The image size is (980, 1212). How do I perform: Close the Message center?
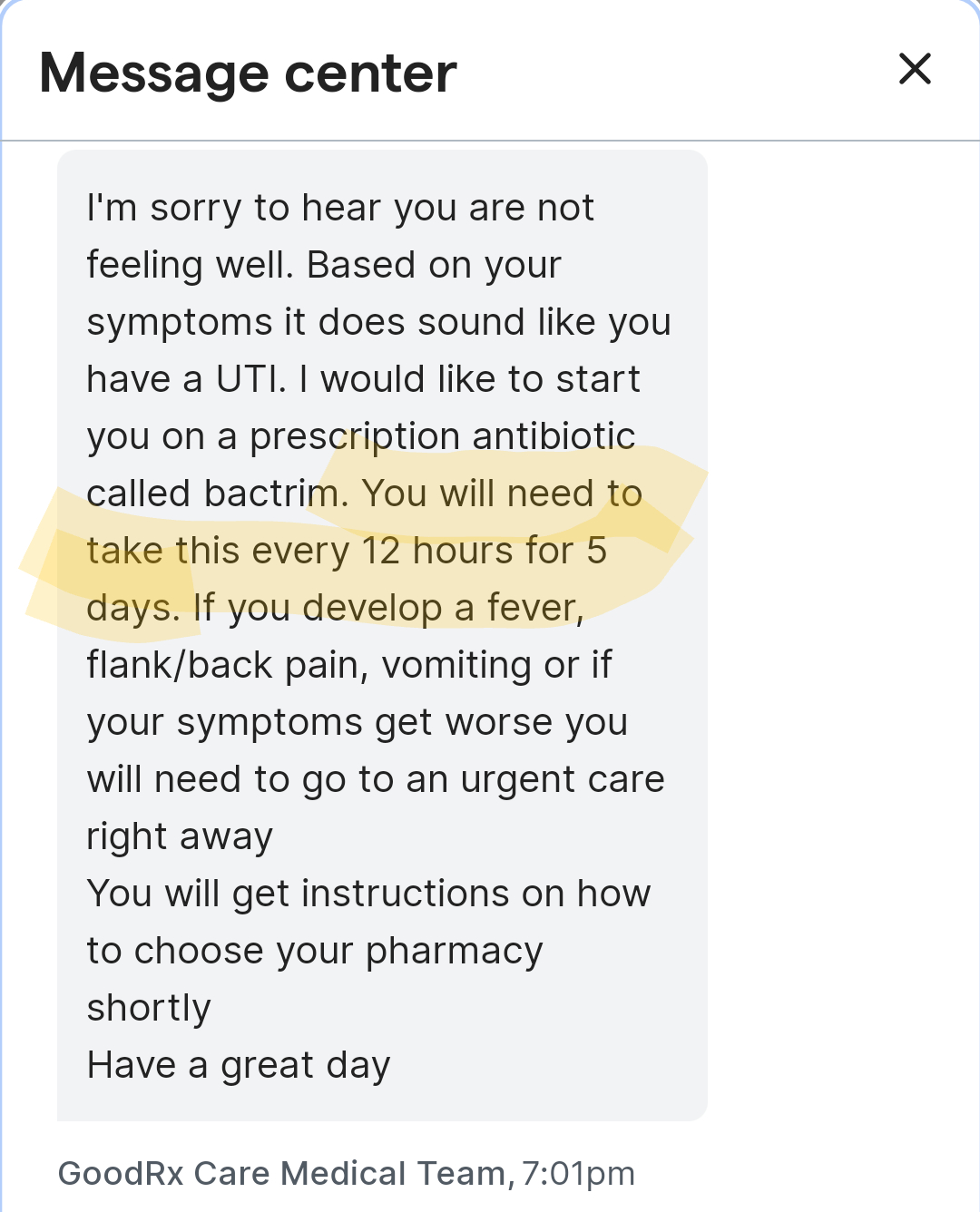915,69
